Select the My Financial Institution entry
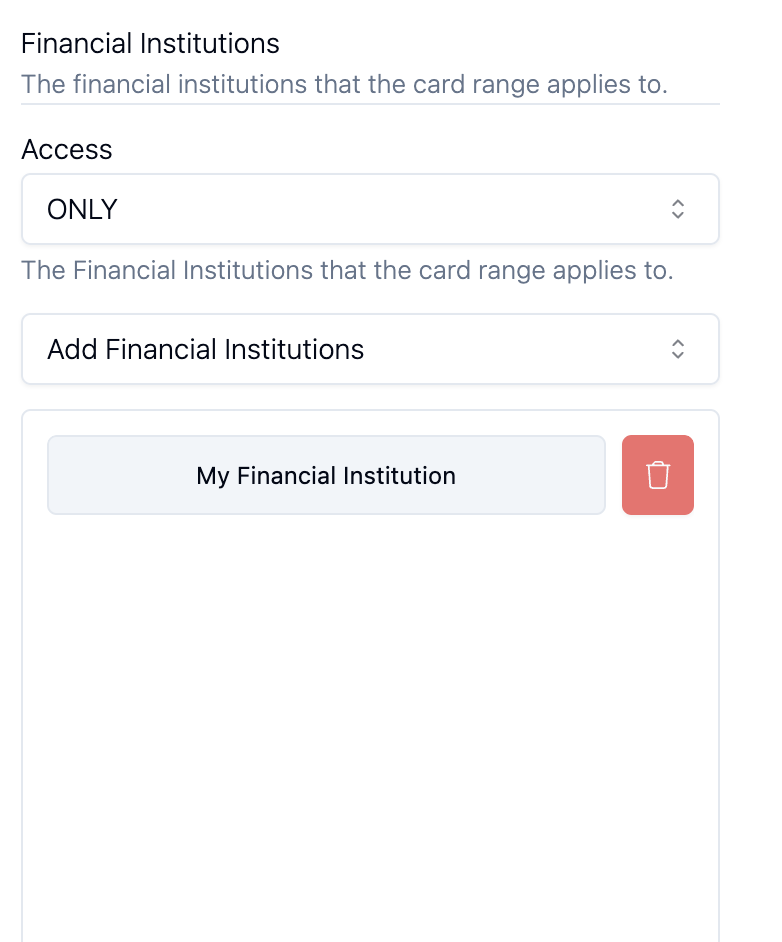This screenshot has height=942, width=782. [x=326, y=475]
